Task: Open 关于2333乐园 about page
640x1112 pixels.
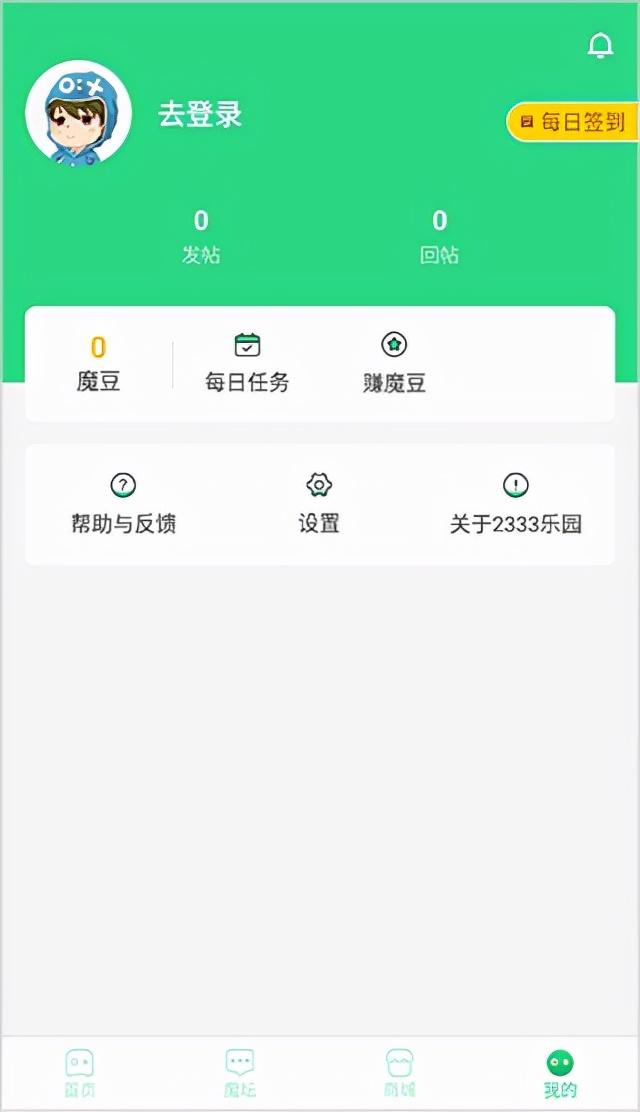Action: coord(515,504)
